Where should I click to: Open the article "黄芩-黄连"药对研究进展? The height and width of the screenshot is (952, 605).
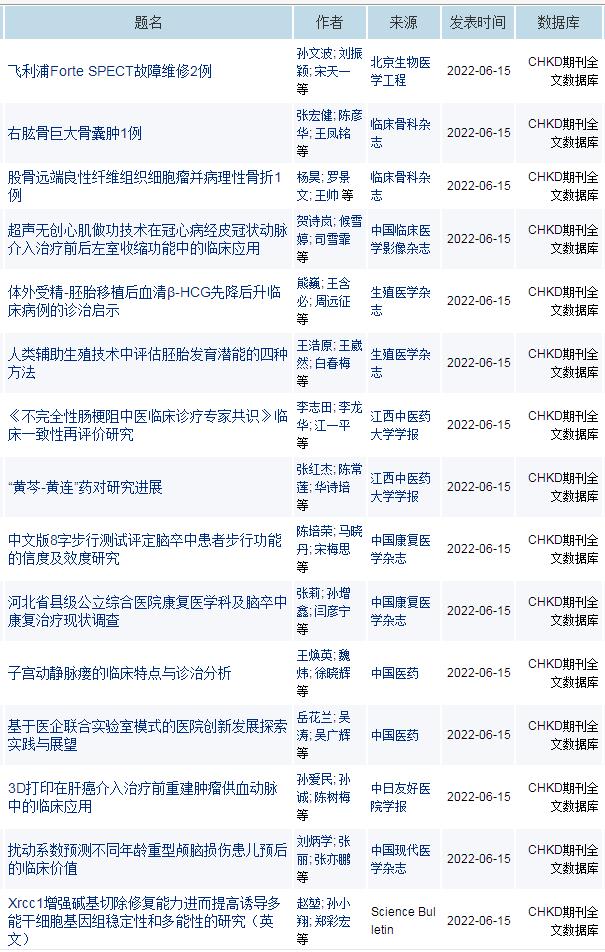85,487
